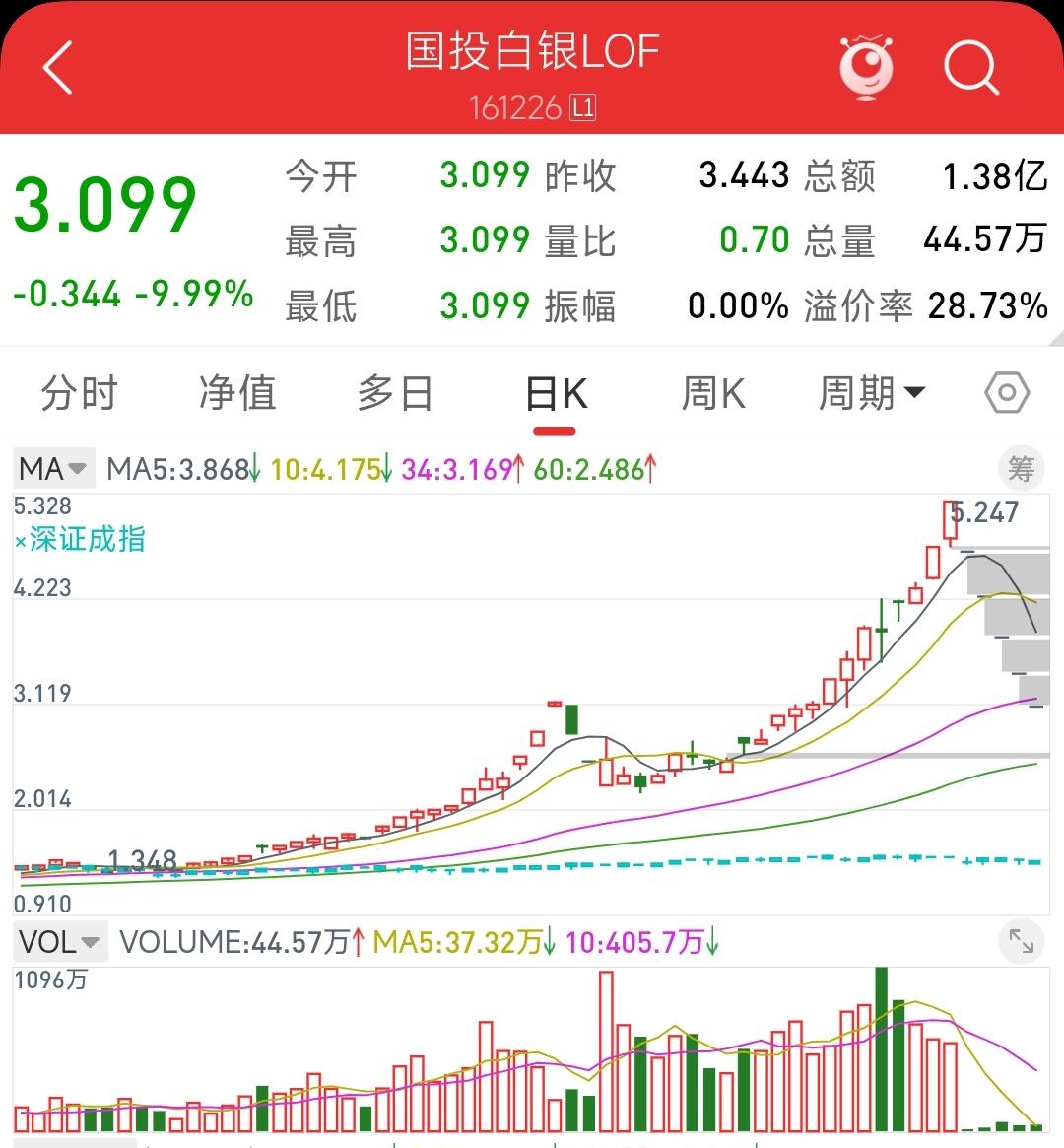Open the VOL indicator dropdown

(59, 942)
